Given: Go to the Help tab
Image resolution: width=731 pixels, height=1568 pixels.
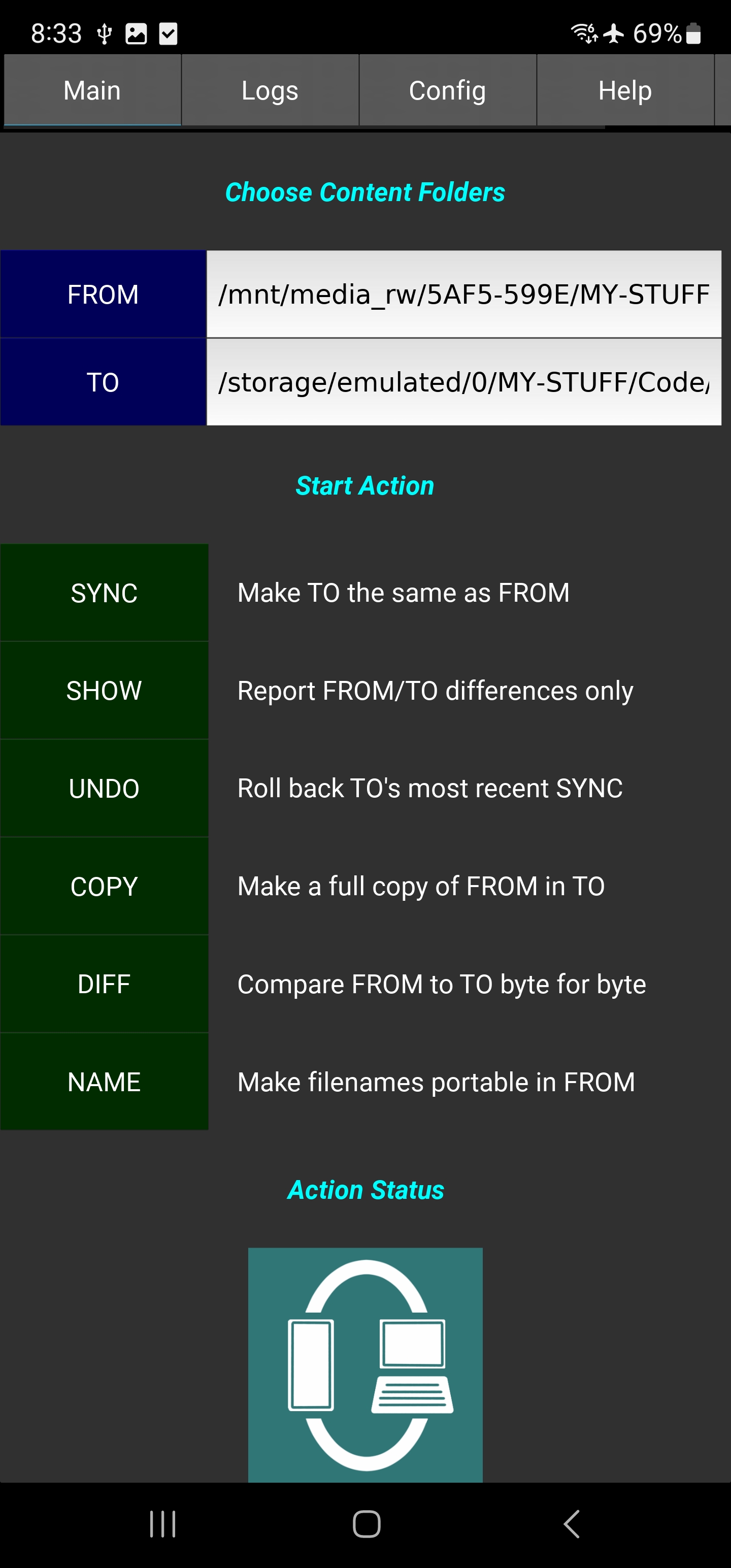Looking at the screenshot, I should pyautogui.click(x=624, y=90).
